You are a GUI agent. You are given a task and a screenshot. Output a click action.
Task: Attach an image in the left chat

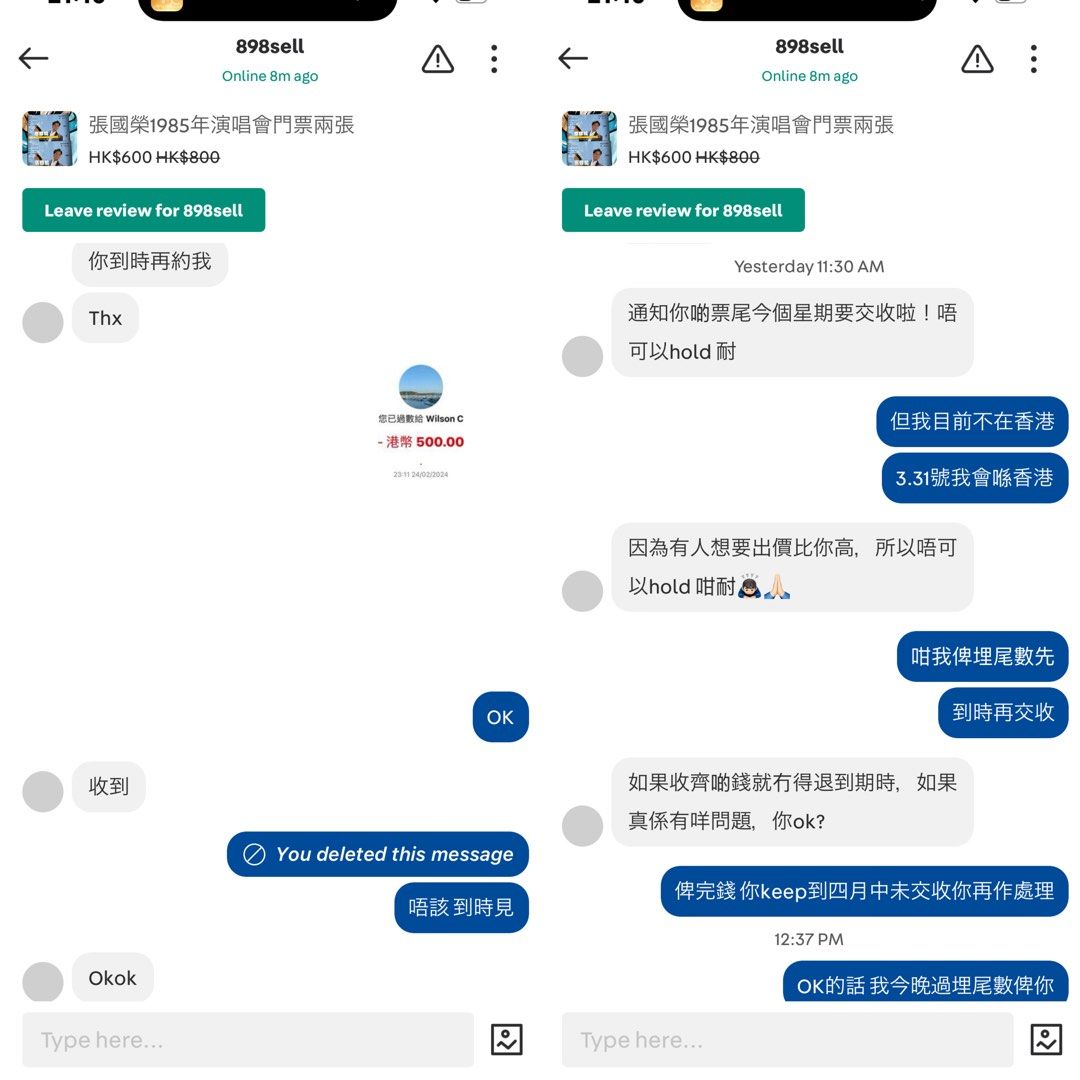pos(507,1039)
